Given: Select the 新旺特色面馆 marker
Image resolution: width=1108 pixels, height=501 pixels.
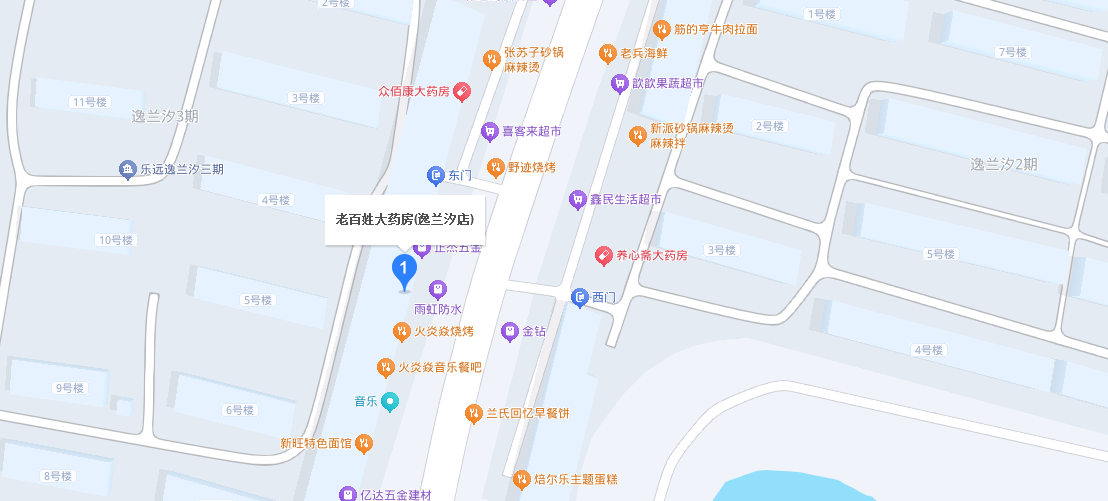Looking at the screenshot, I should pyautogui.click(x=365, y=442).
